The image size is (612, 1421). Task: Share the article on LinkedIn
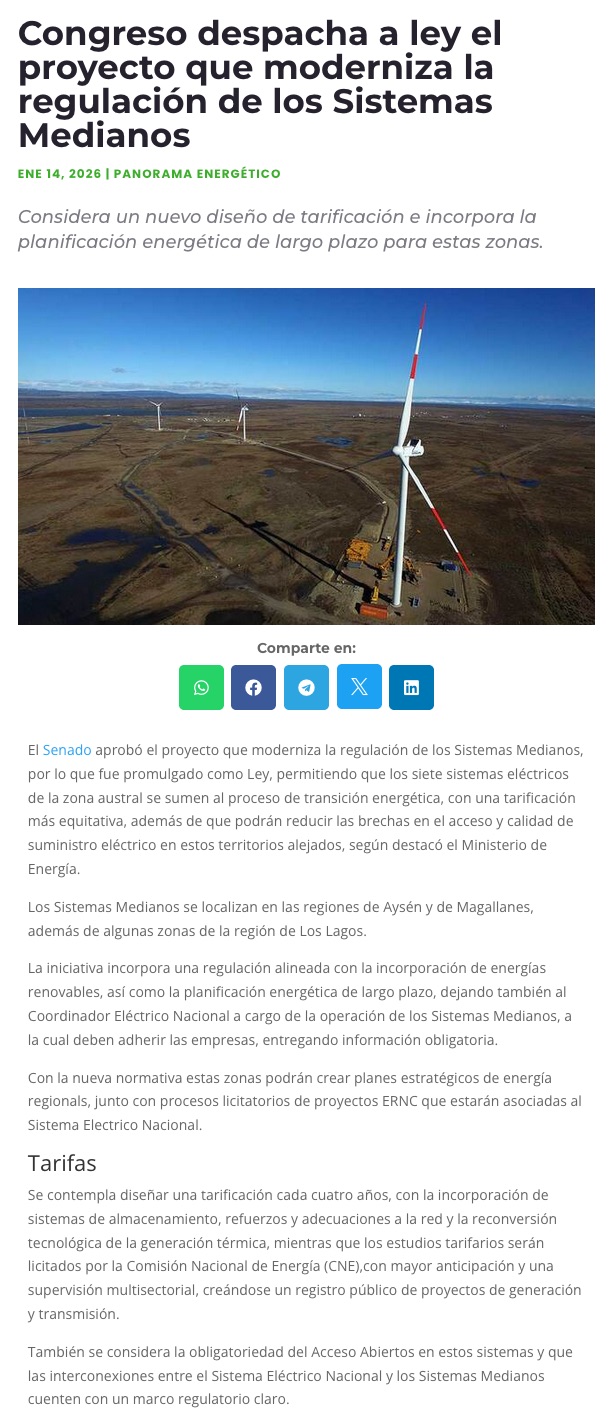tap(411, 688)
